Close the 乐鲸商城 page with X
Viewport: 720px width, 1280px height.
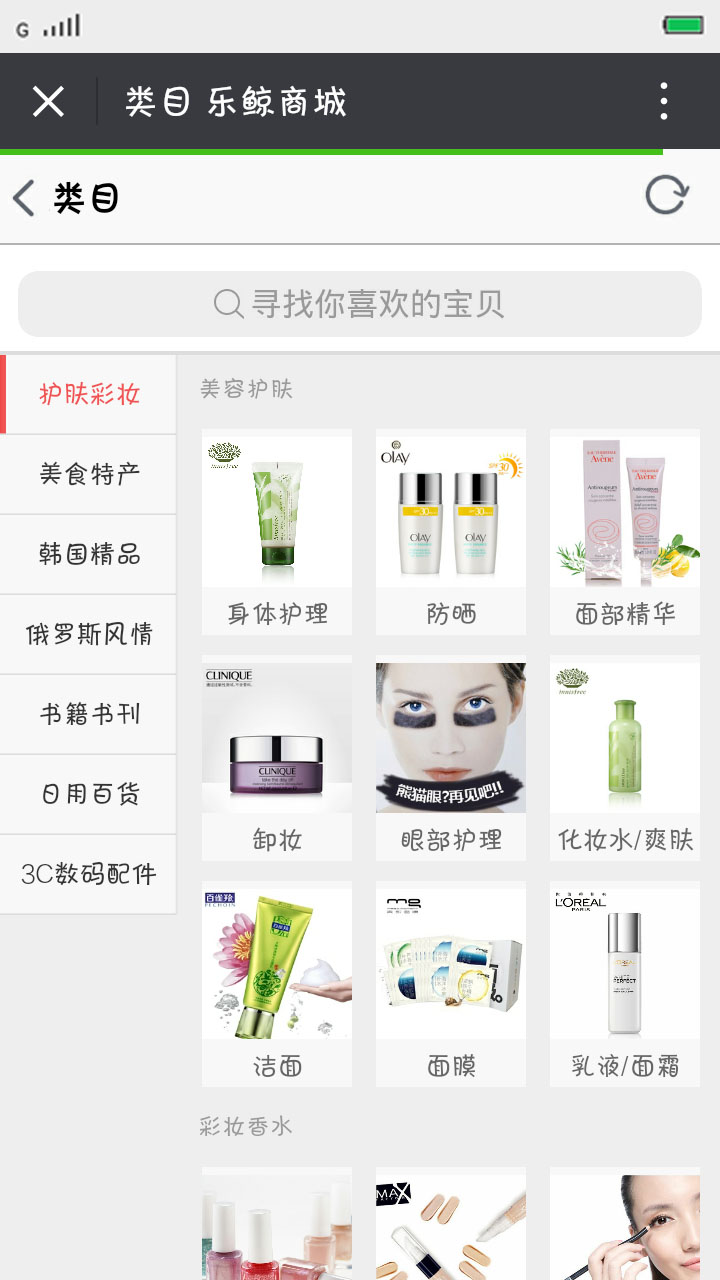pyautogui.click(x=48, y=102)
